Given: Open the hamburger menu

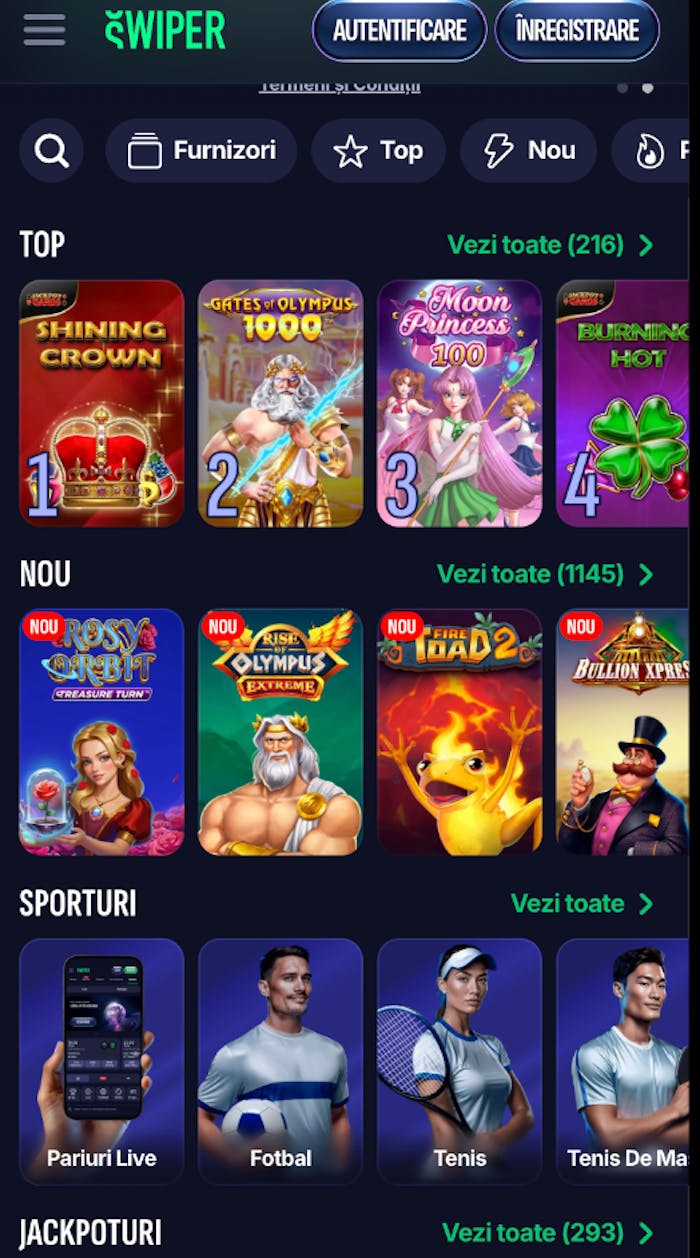Looking at the screenshot, I should [44, 30].
